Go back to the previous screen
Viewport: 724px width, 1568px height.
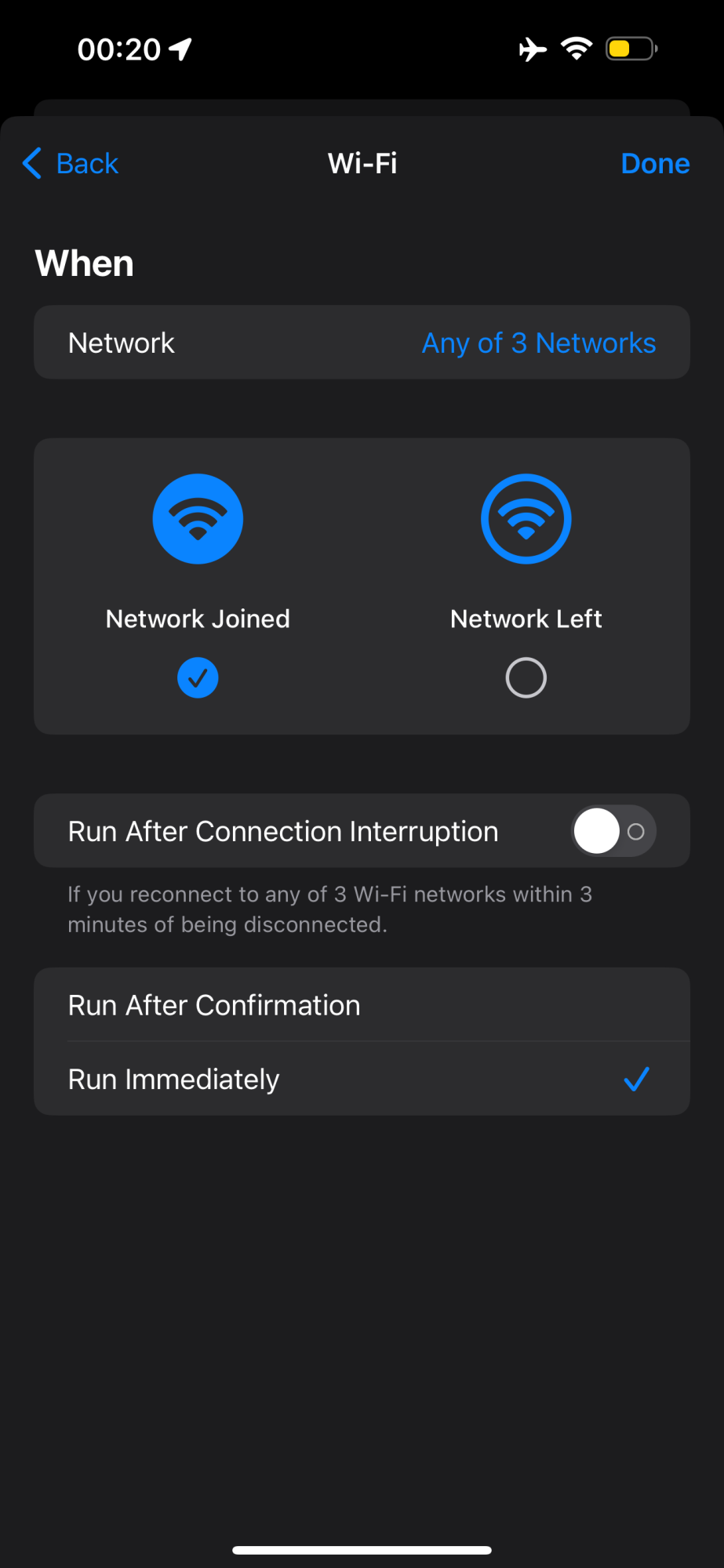coord(71,163)
